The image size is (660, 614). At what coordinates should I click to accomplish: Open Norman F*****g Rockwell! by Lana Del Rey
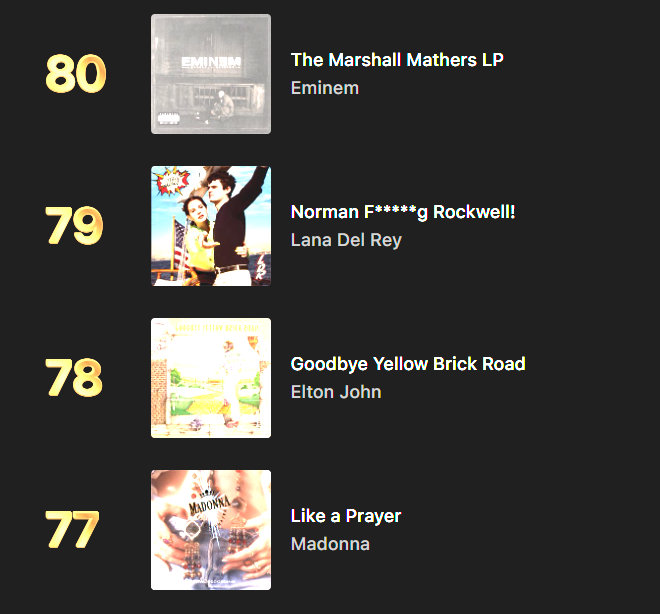[403, 212]
